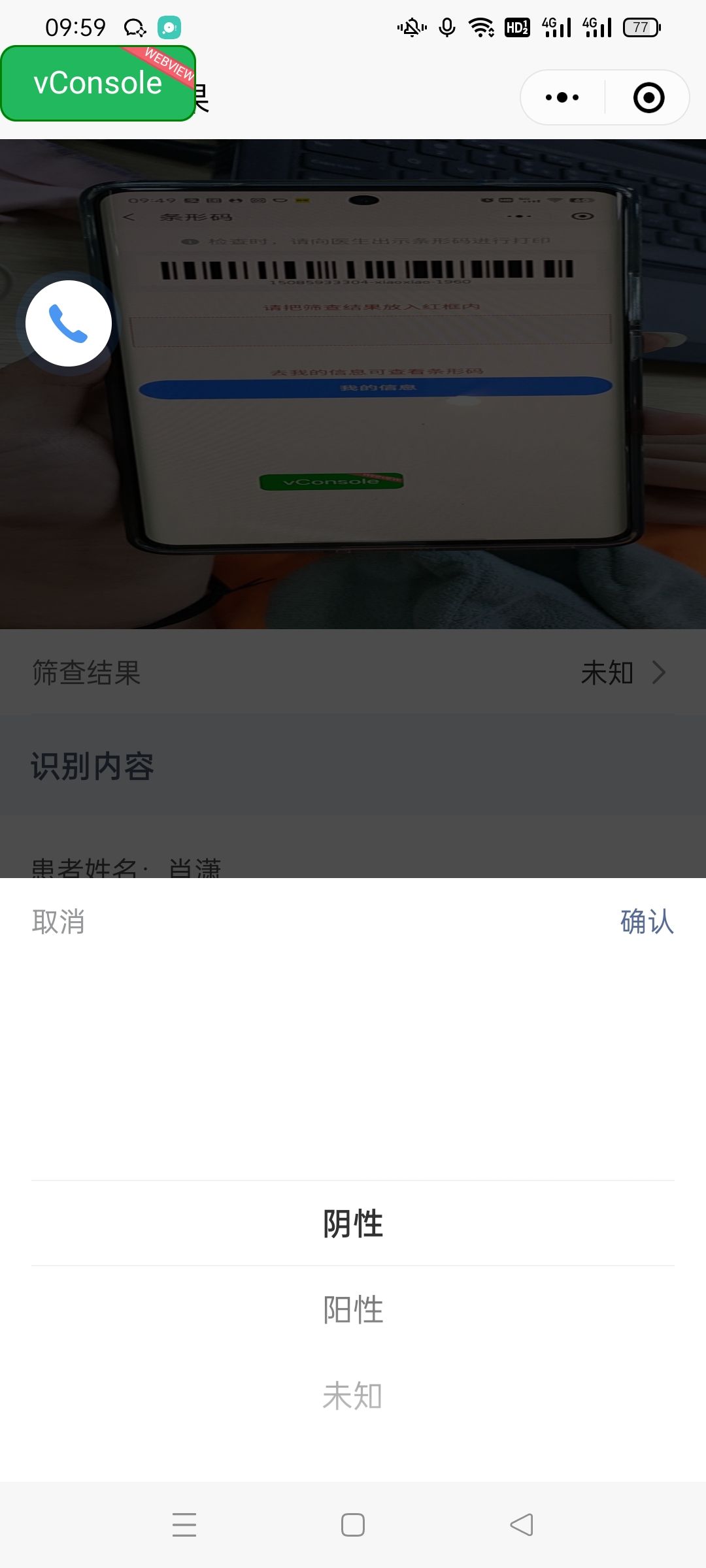Open recent apps from navigation bar
Viewport: 706px width, 1568px height.
tap(184, 1525)
